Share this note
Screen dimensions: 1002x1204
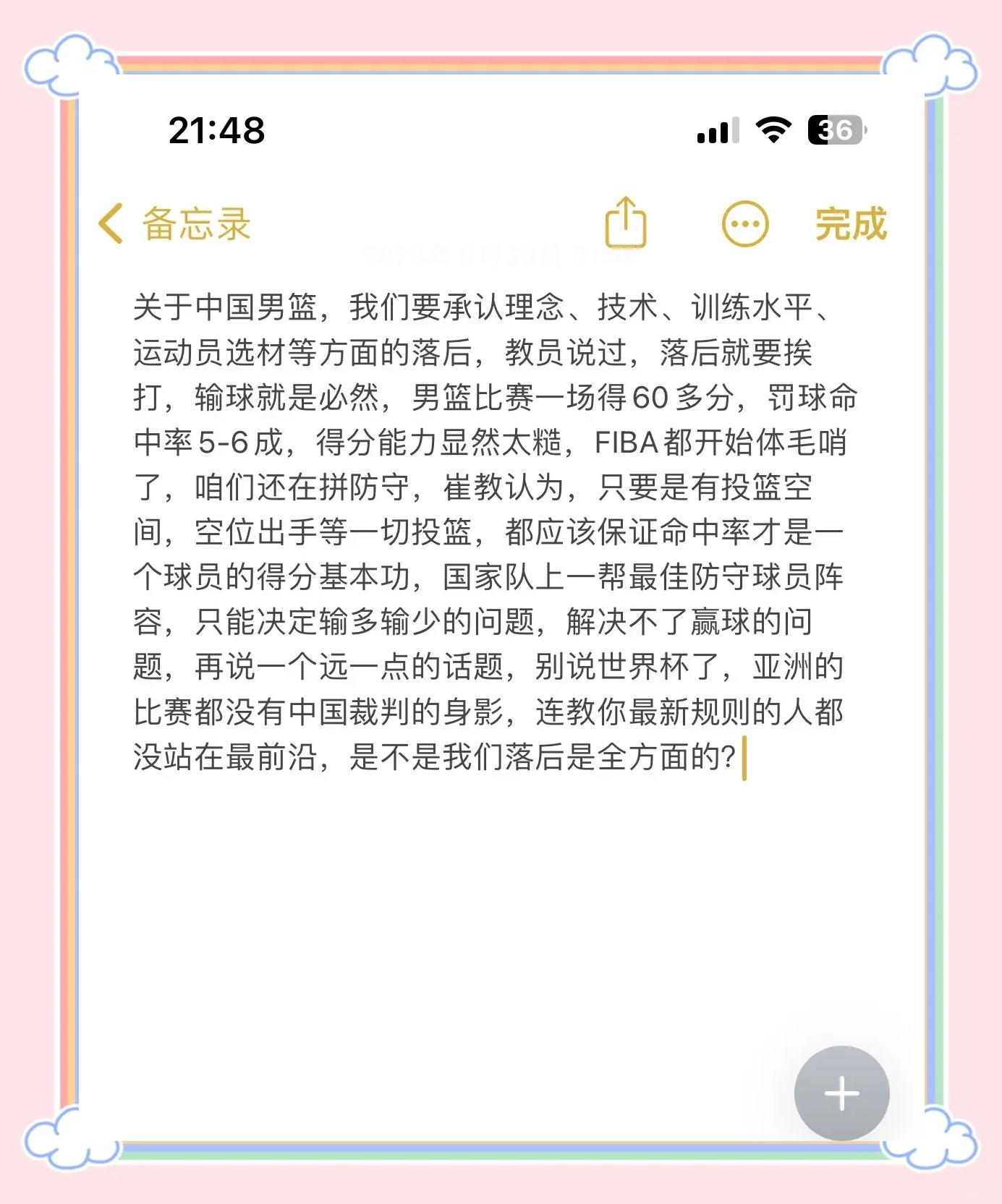(625, 223)
